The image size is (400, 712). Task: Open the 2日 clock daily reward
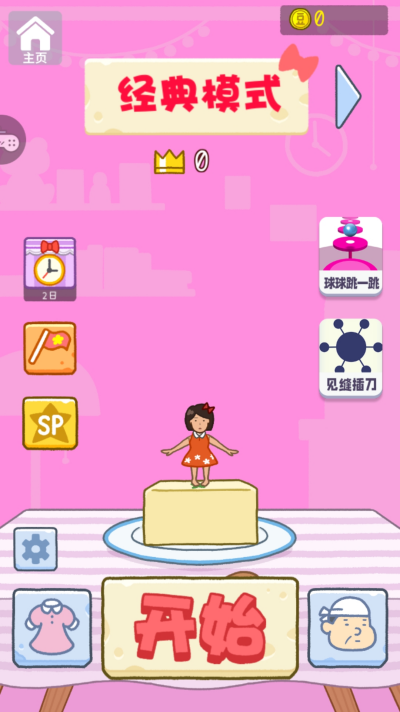tap(50, 269)
